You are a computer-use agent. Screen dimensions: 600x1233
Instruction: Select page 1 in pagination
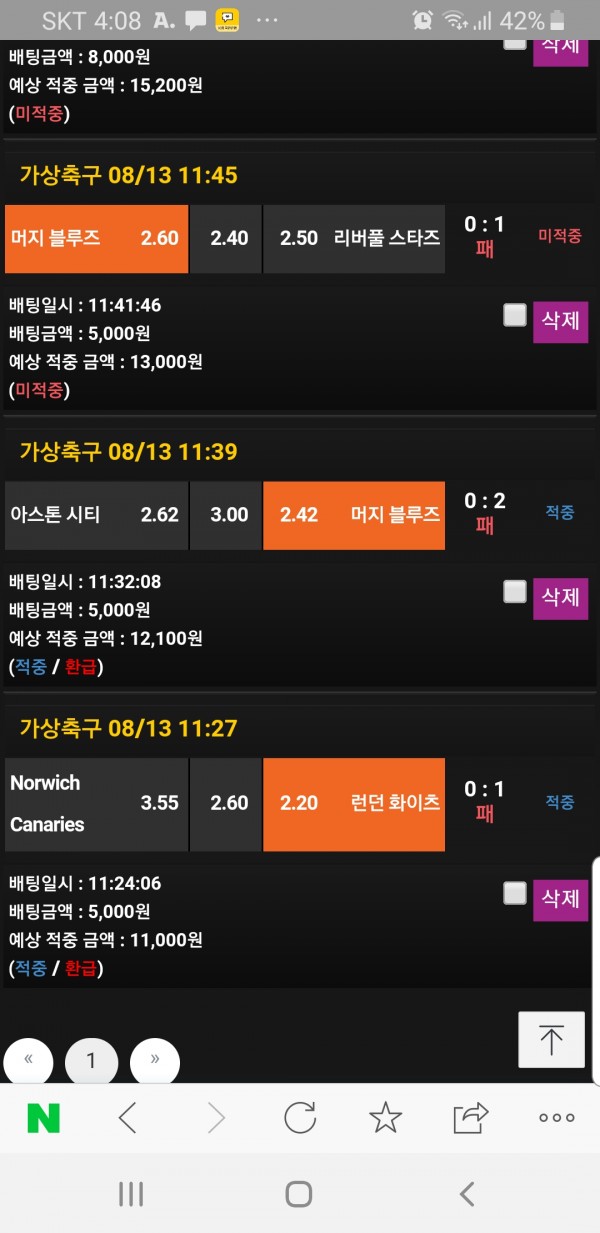click(91, 1061)
